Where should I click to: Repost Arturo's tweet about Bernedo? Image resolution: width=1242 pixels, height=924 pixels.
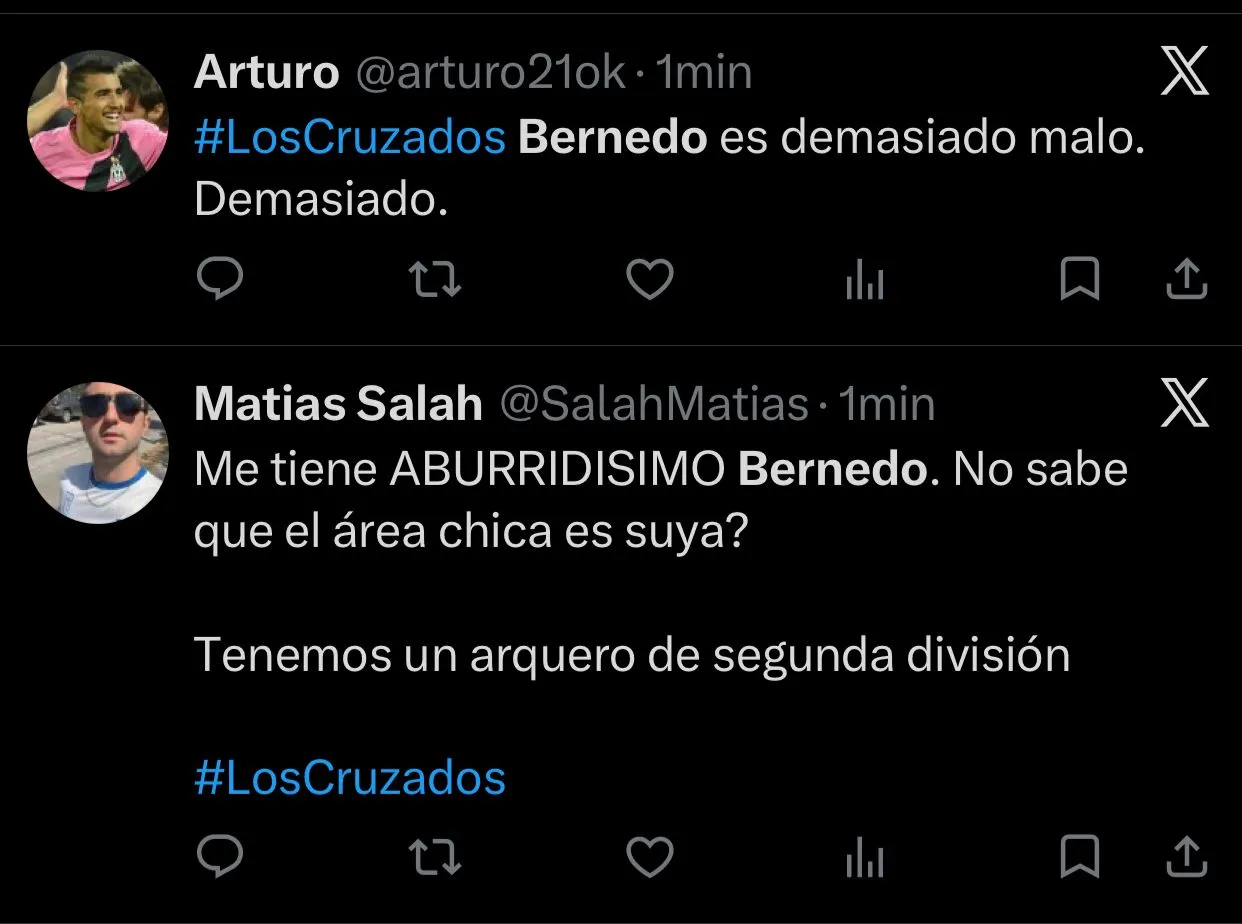pyautogui.click(x=436, y=280)
